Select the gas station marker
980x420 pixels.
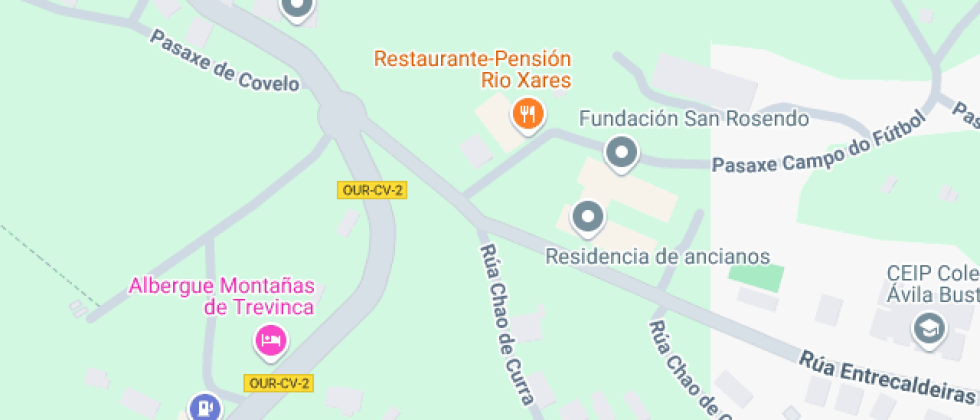[x=204, y=407]
